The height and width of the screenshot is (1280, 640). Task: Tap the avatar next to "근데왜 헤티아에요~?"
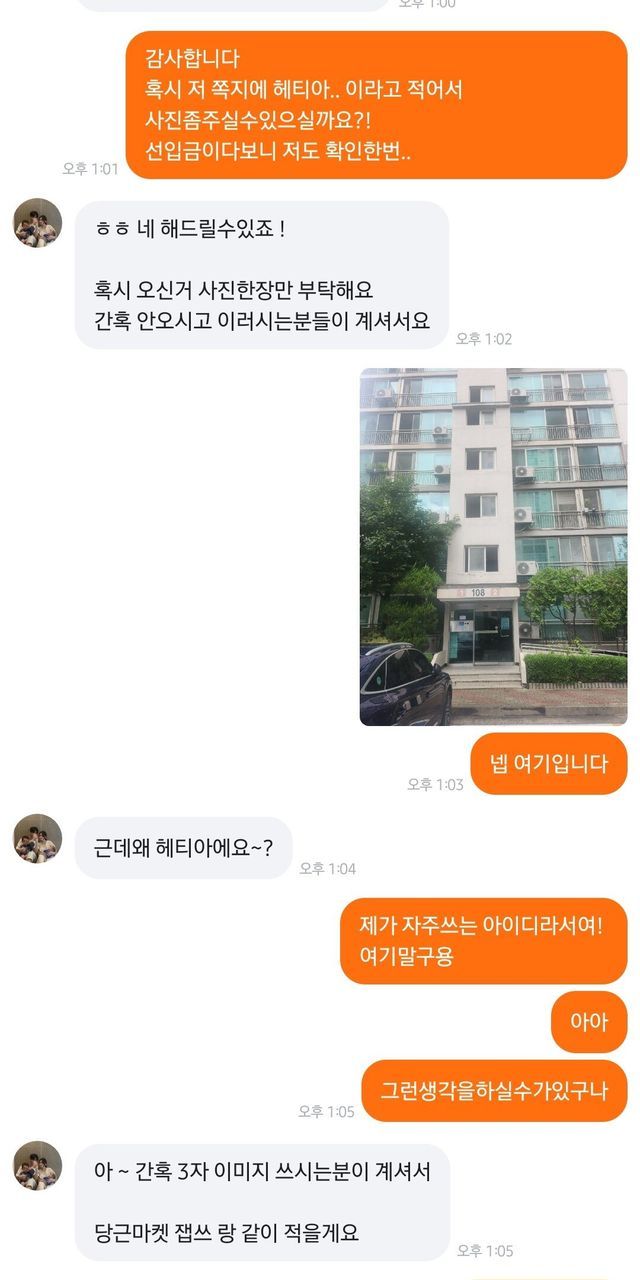[x=38, y=838]
